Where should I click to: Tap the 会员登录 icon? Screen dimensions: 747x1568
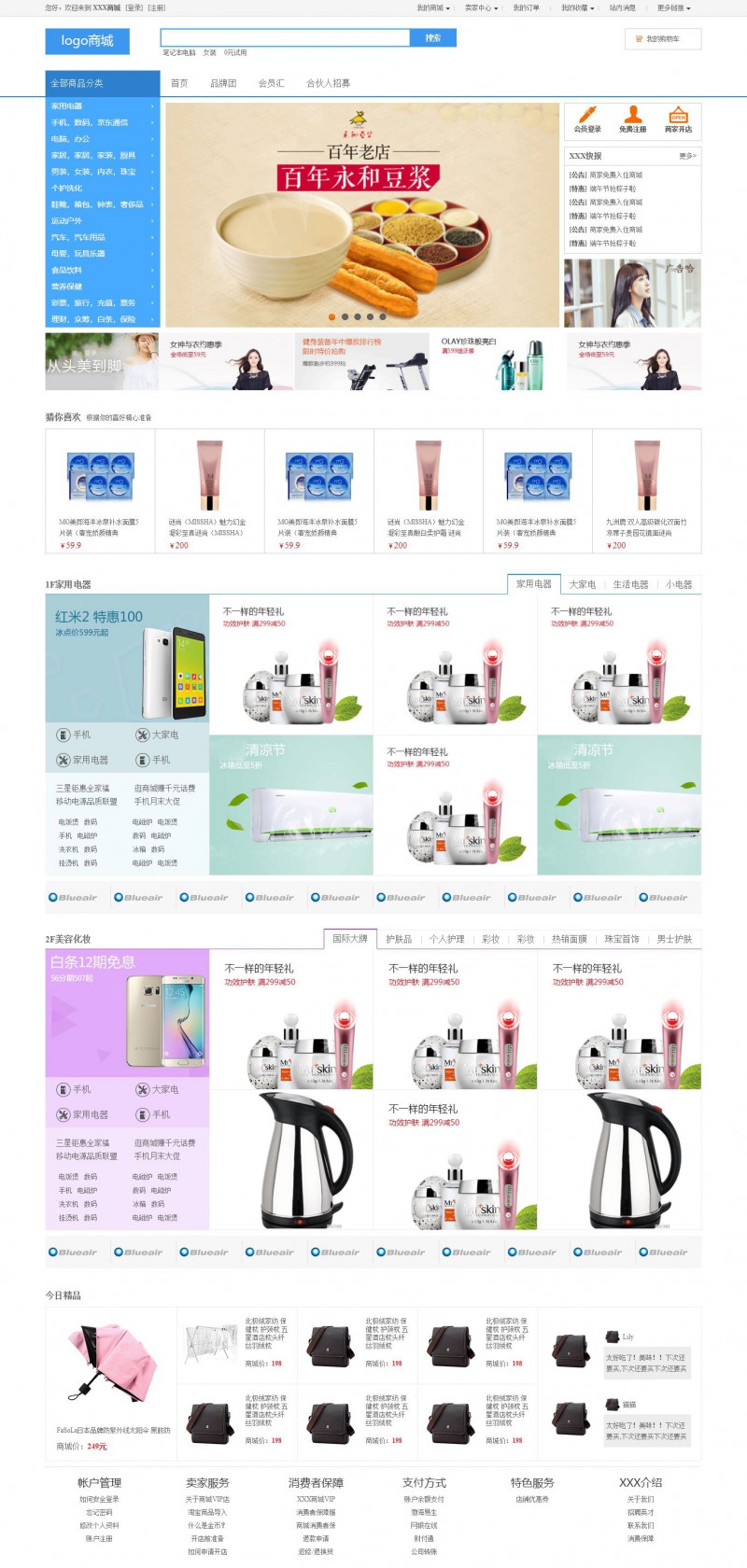[587, 119]
